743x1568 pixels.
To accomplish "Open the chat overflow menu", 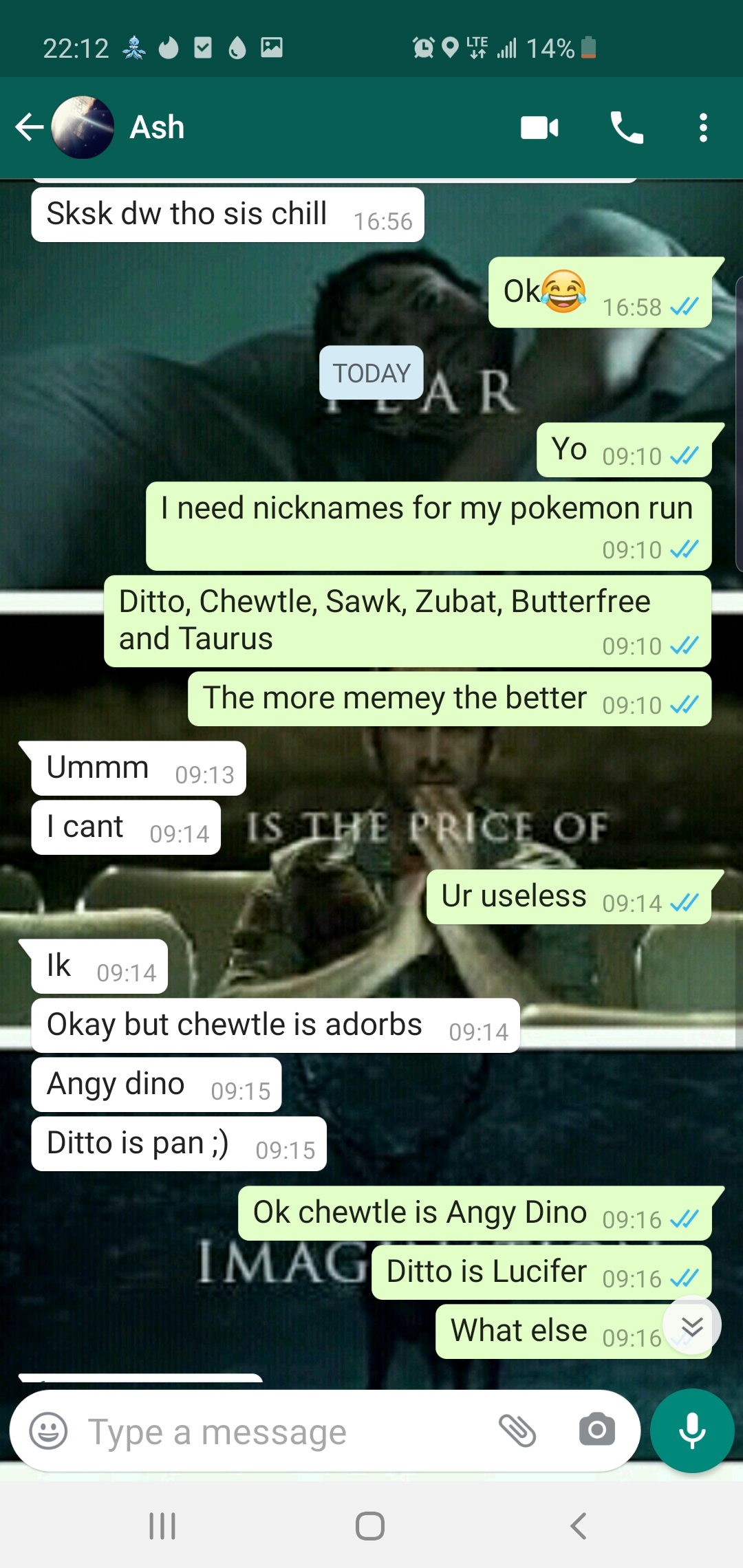I will (x=702, y=127).
